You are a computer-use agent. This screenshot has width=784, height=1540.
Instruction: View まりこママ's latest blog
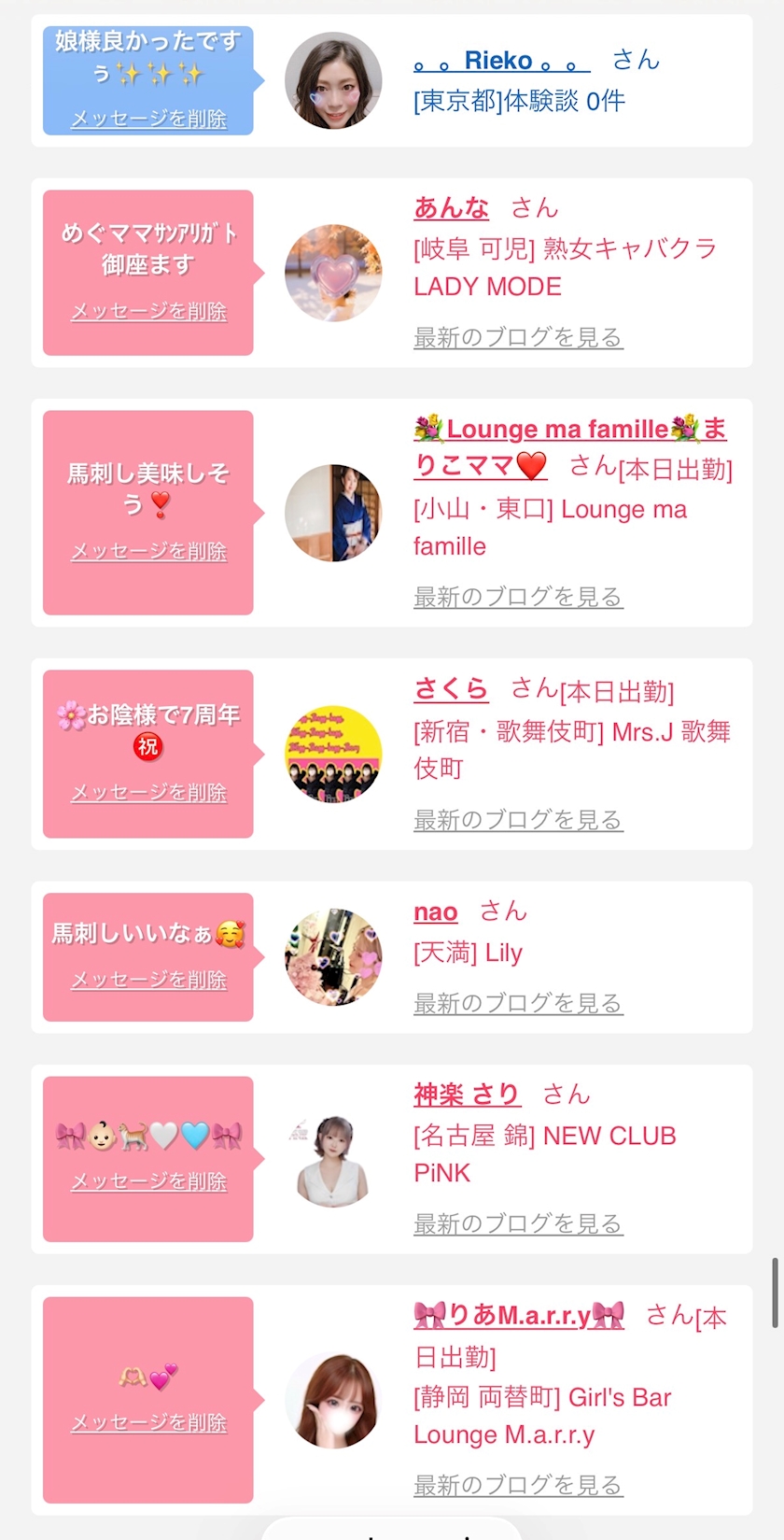tap(518, 596)
